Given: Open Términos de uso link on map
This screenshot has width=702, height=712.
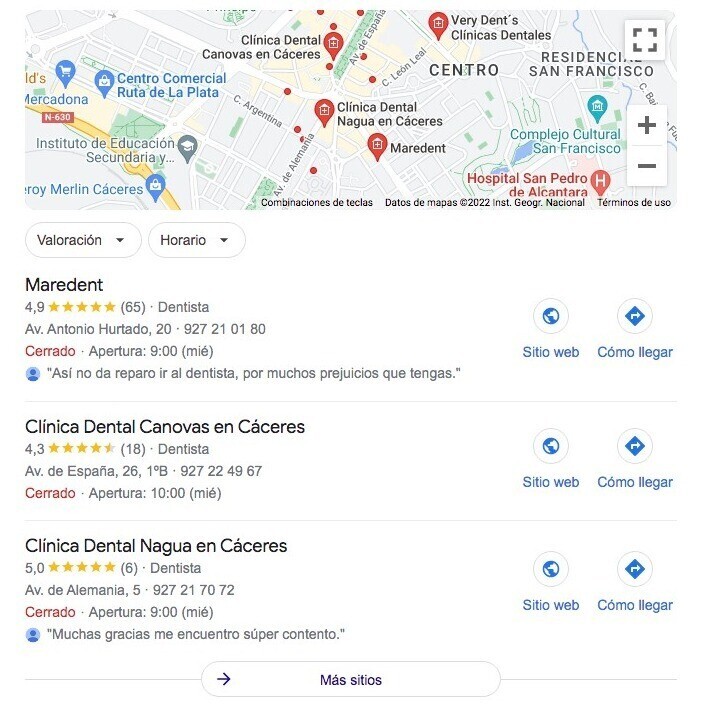Looking at the screenshot, I should tap(634, 202).
